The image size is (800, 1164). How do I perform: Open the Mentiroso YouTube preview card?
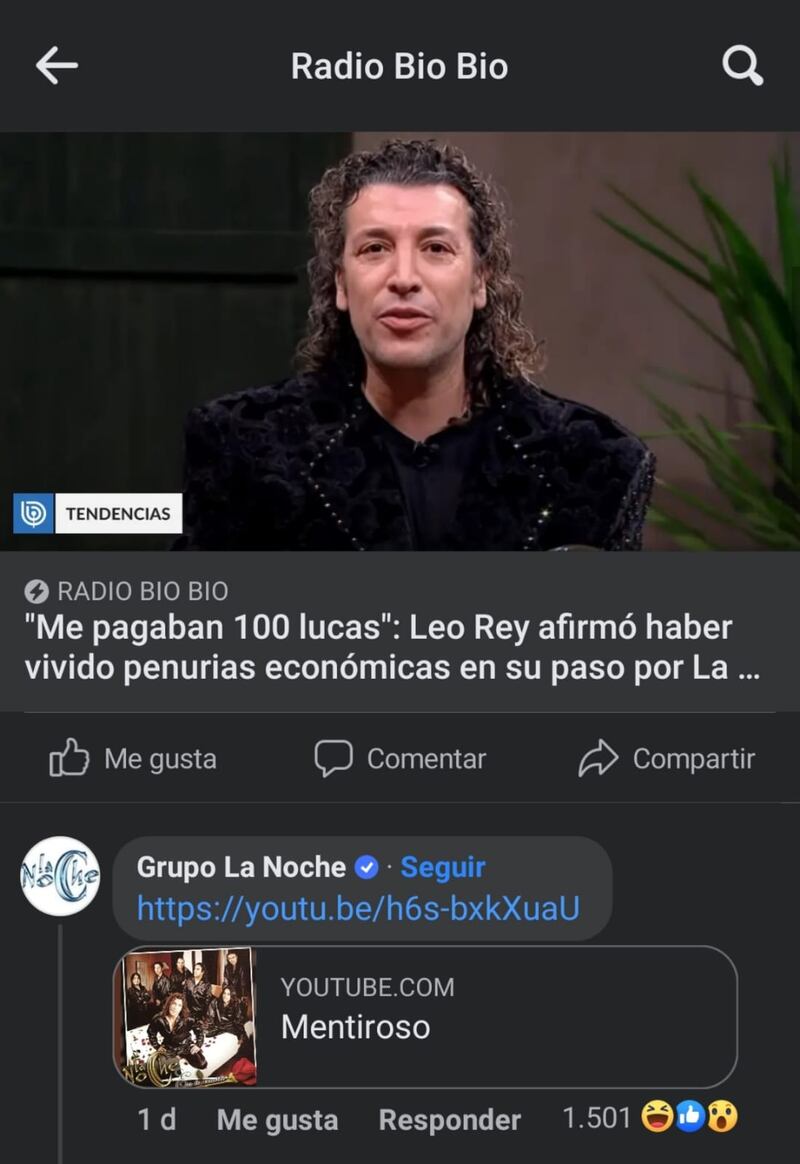pyautogui.click(x=425, y=1017)
